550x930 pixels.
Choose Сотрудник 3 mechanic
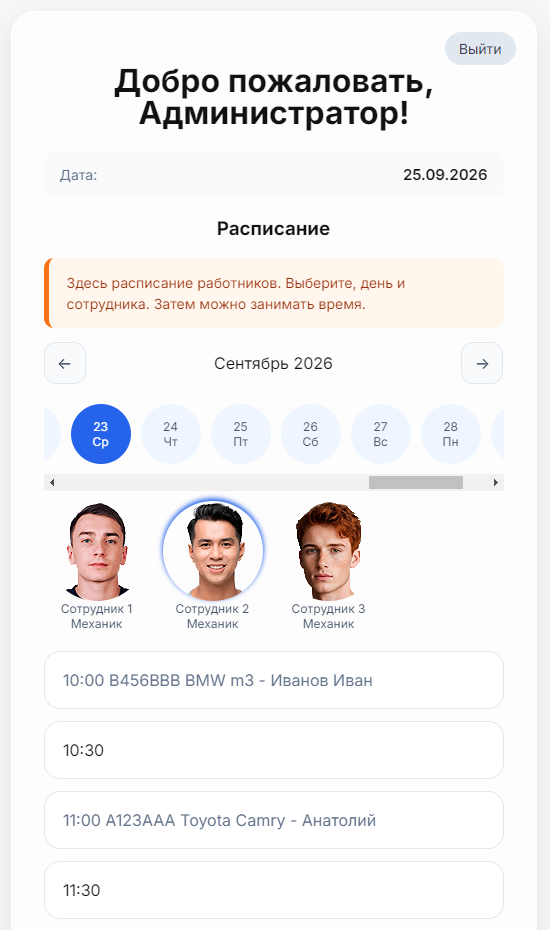[x=328, y=566]
